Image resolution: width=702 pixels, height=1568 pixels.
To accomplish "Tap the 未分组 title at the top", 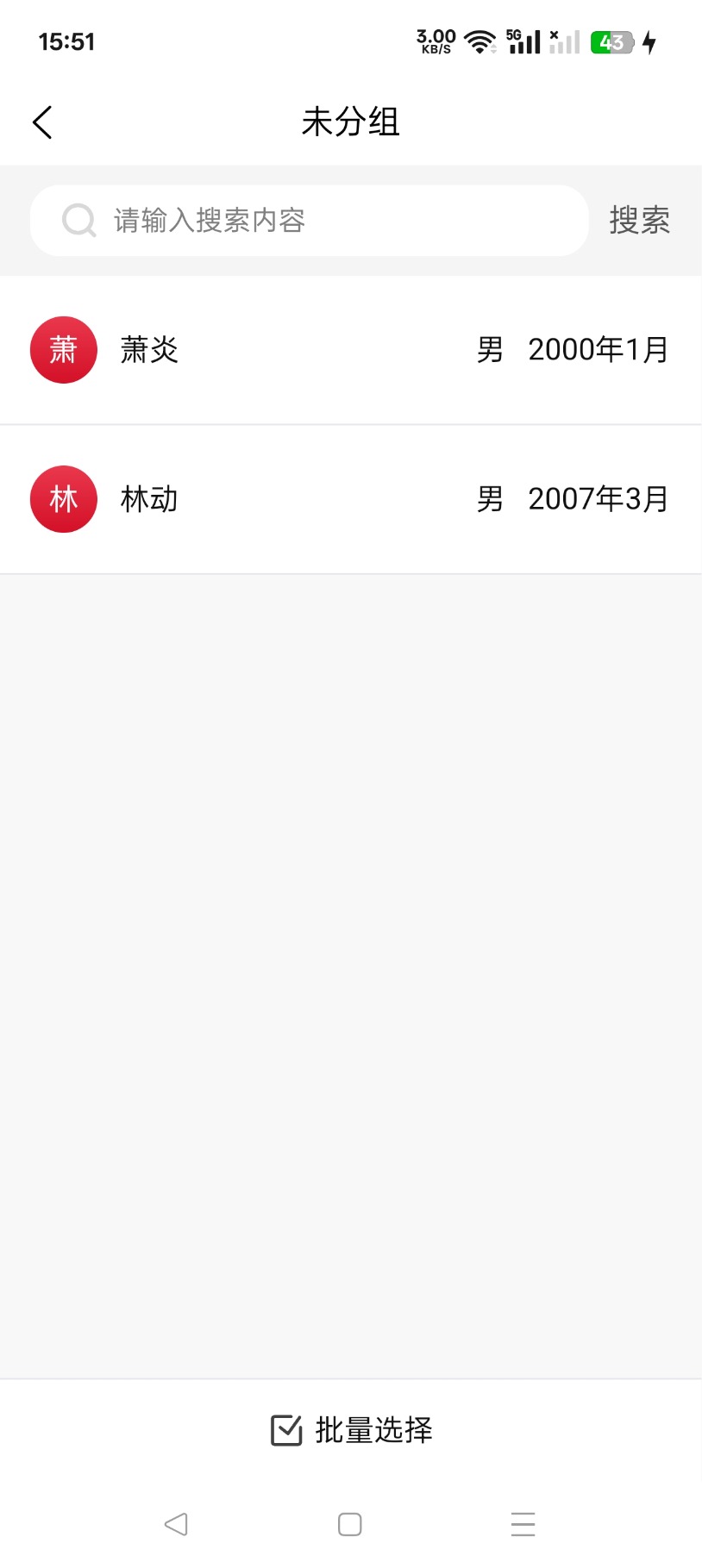I will tap(350, 122).
